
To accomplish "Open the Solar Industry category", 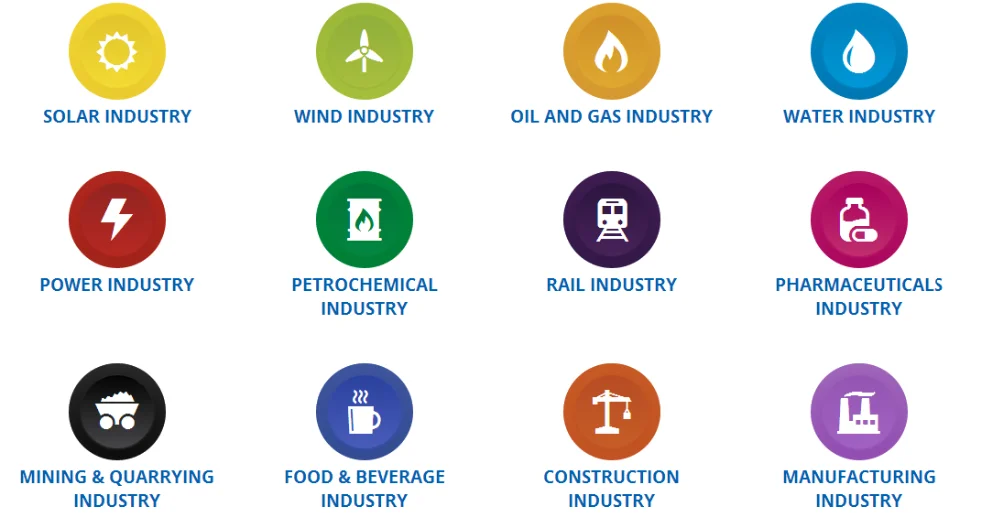I will tap(117, 52).
